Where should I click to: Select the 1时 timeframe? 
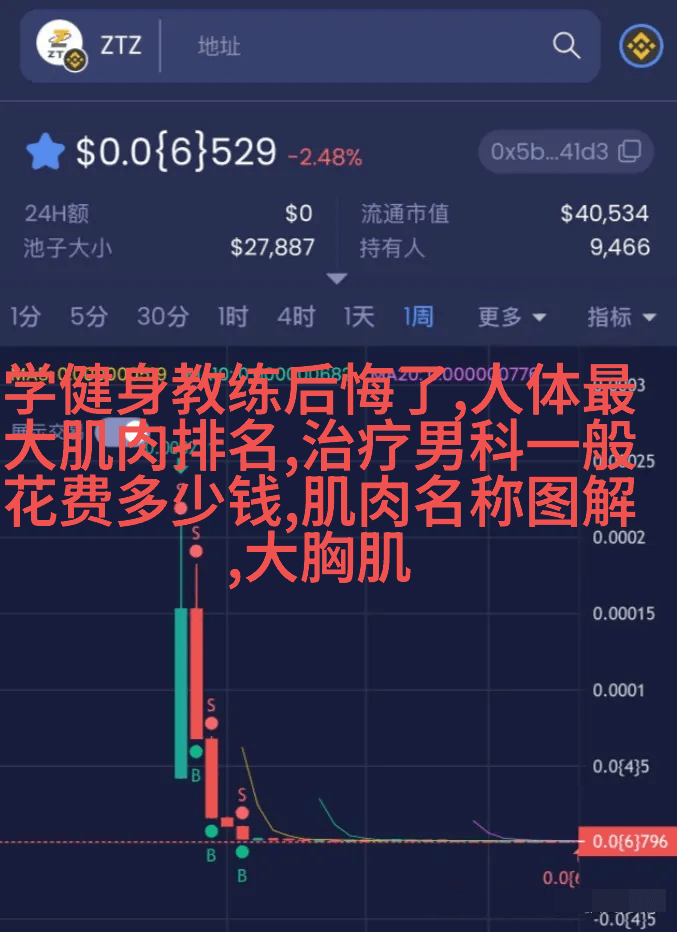click(232, 317)
